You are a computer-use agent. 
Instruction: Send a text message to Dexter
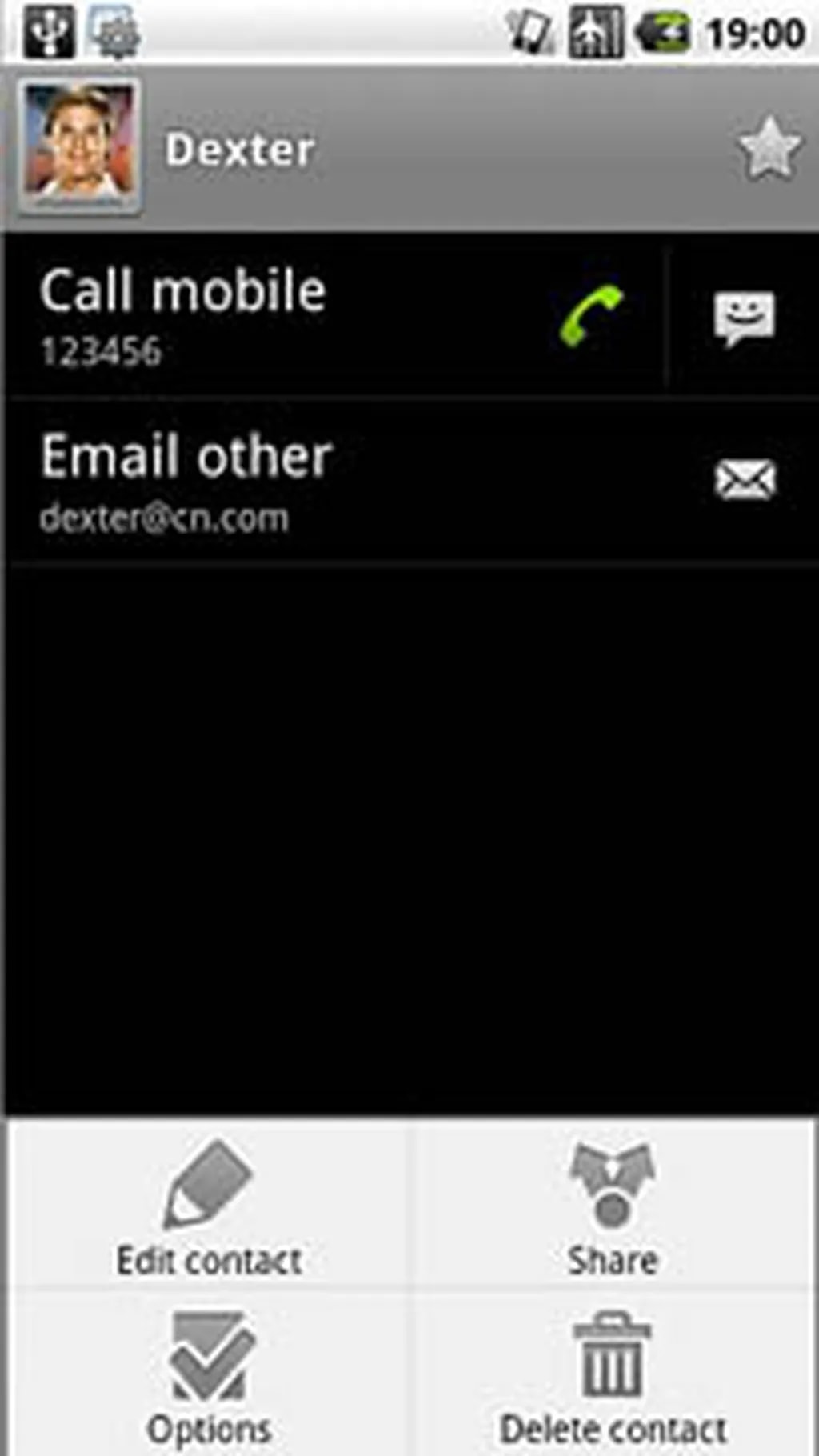pyautogui.click(x=744, y=317)
